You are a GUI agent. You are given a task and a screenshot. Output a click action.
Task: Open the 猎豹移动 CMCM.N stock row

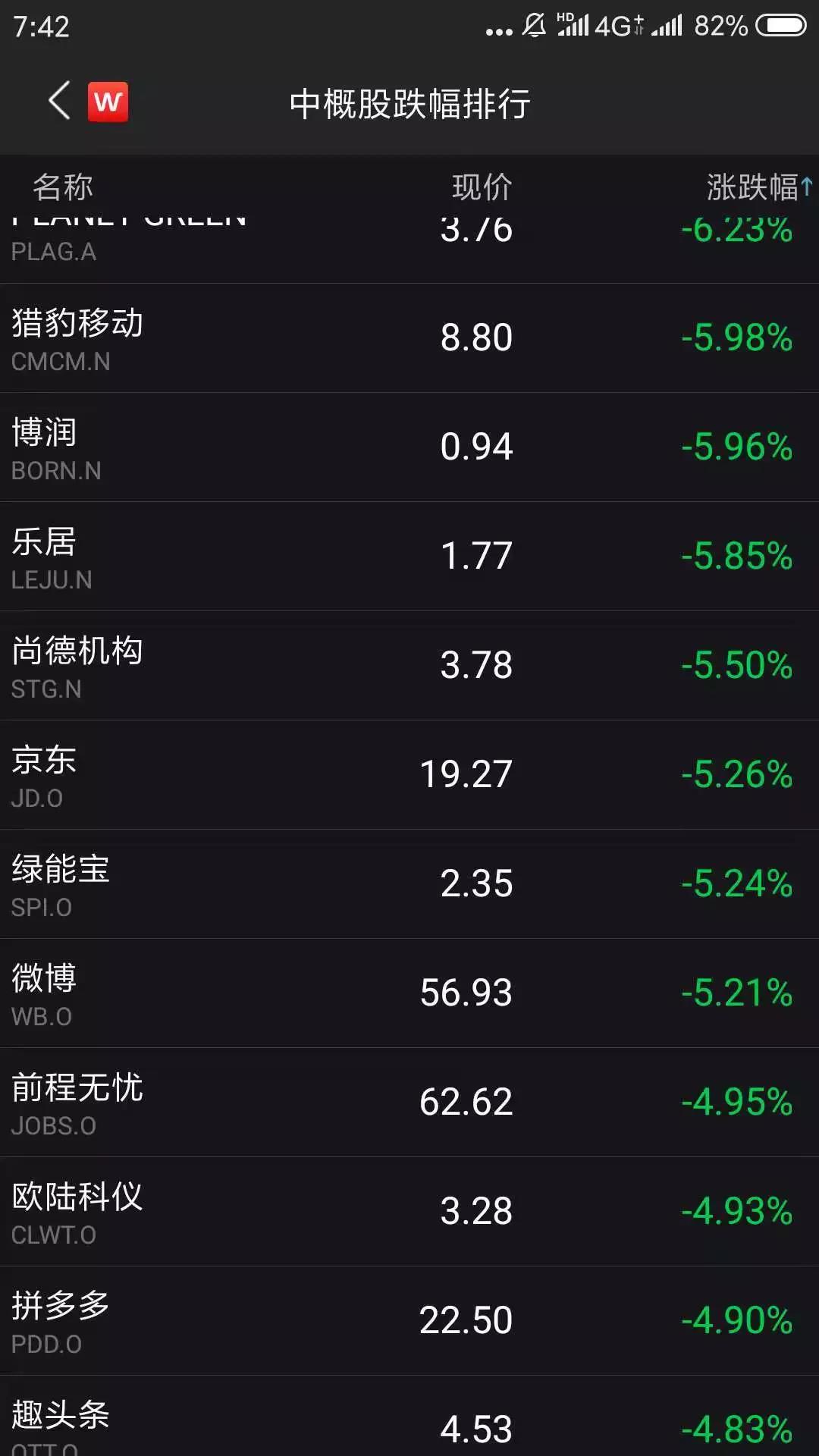[x=409, y=338]
